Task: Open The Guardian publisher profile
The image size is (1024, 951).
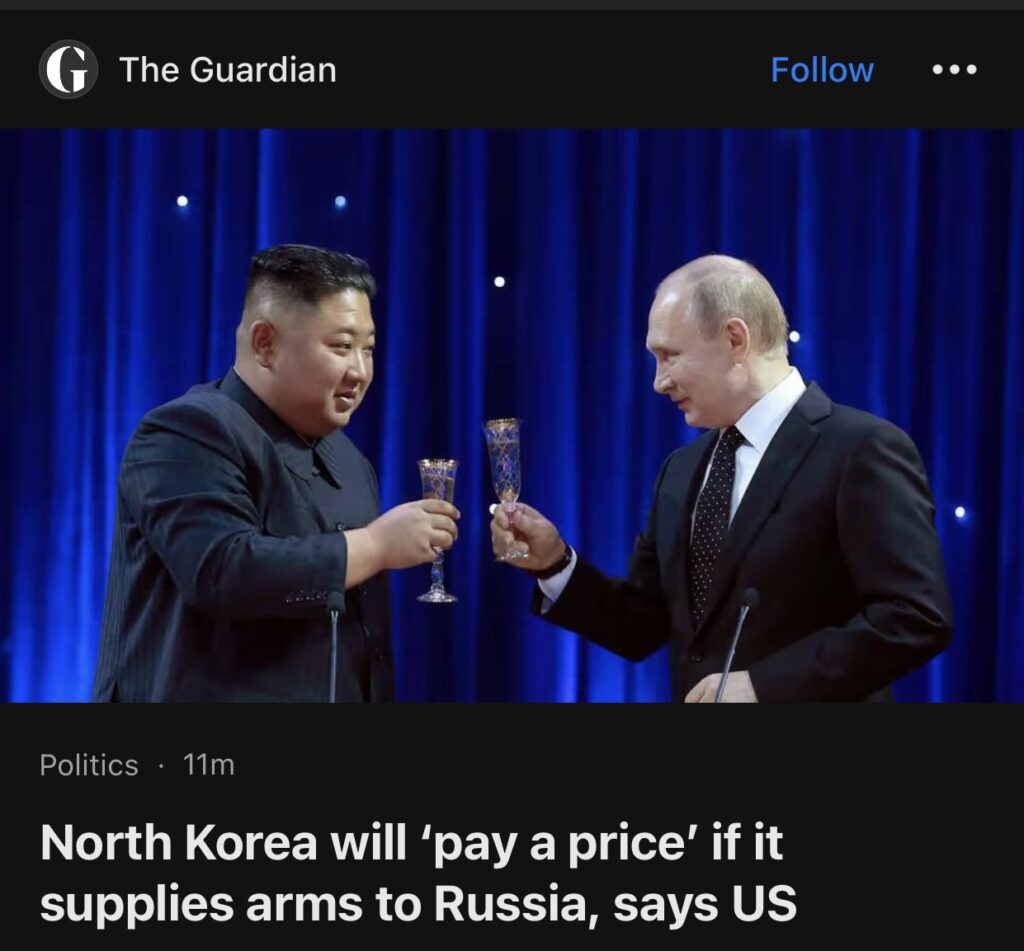Action: click(227, 70)
